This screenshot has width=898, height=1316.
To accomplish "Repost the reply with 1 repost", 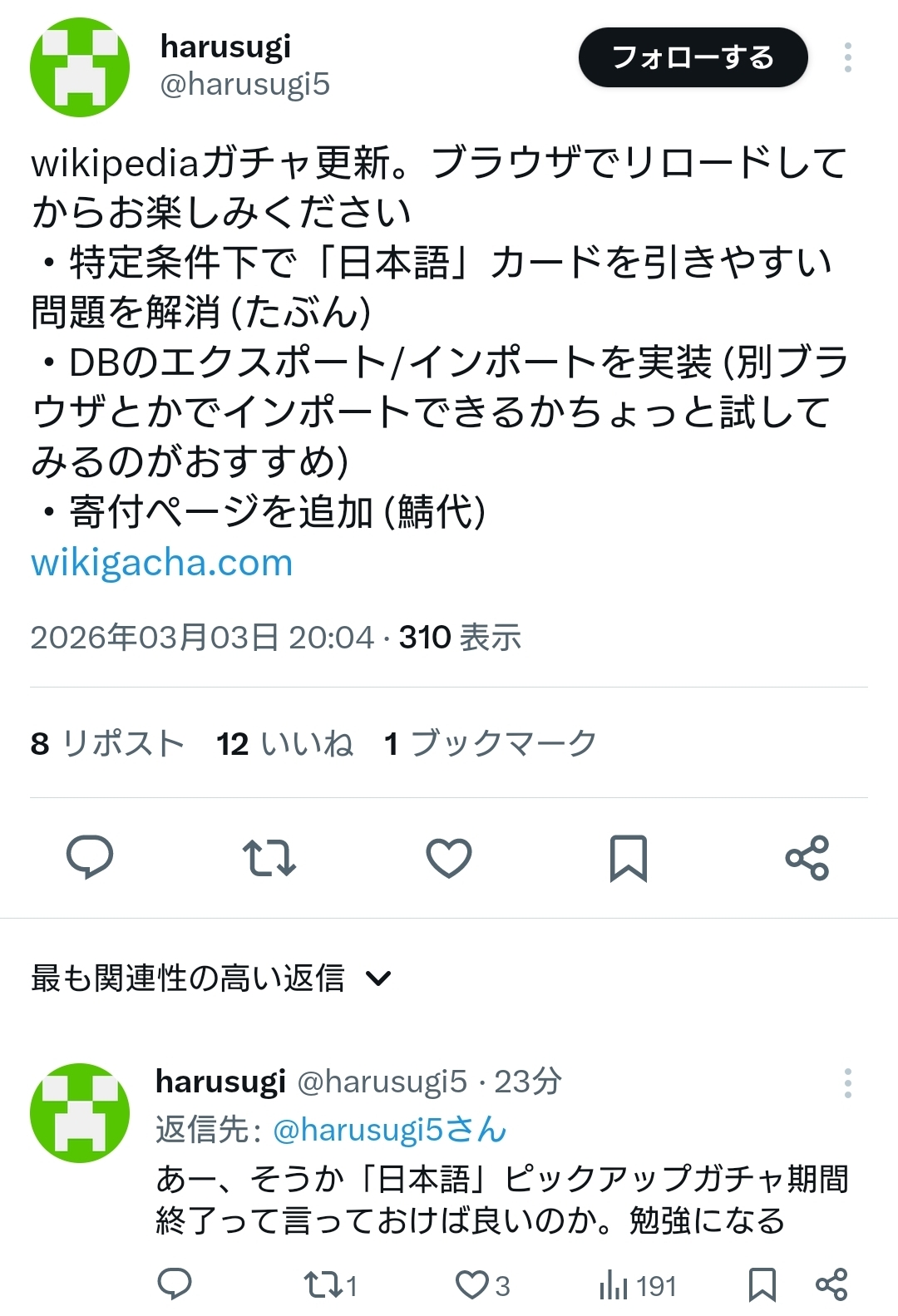I will (x=331, y=1285).
